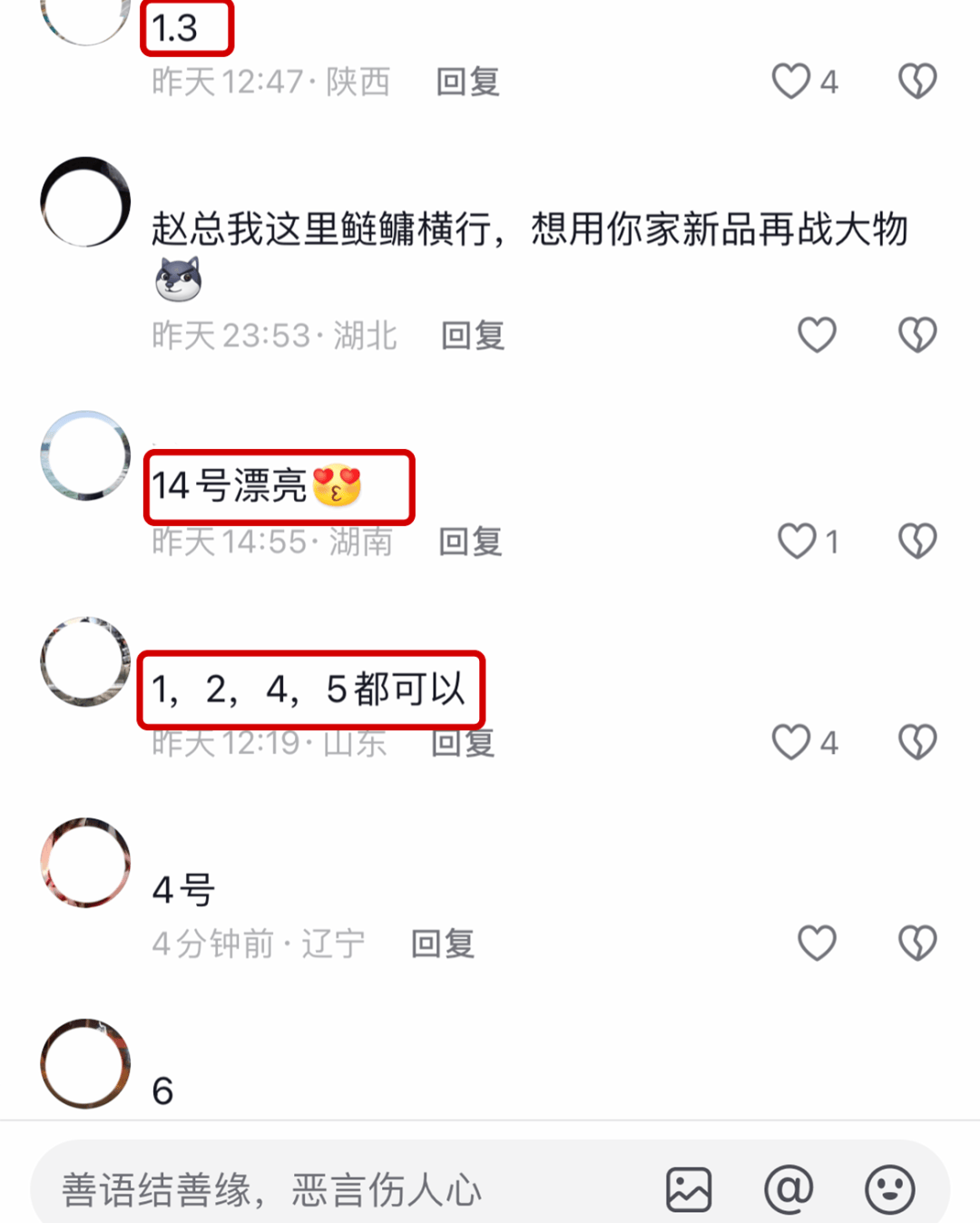Reply to the 14号漂亮 comment

tap(470, 542)
